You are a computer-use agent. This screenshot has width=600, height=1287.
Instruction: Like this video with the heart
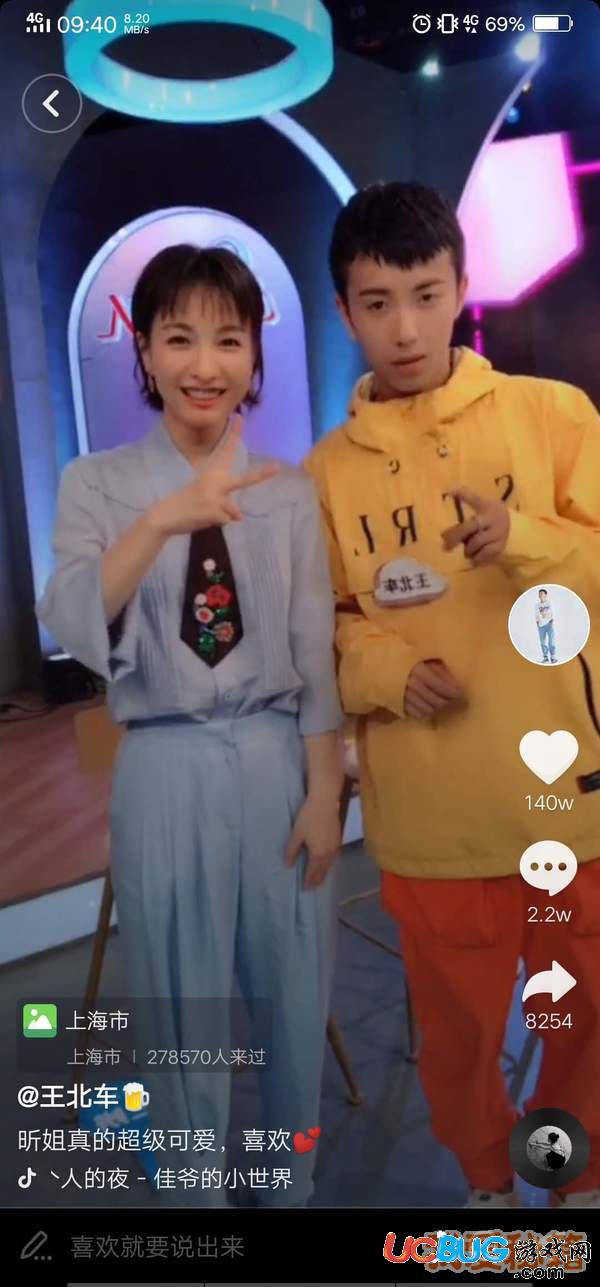[548, 757]
